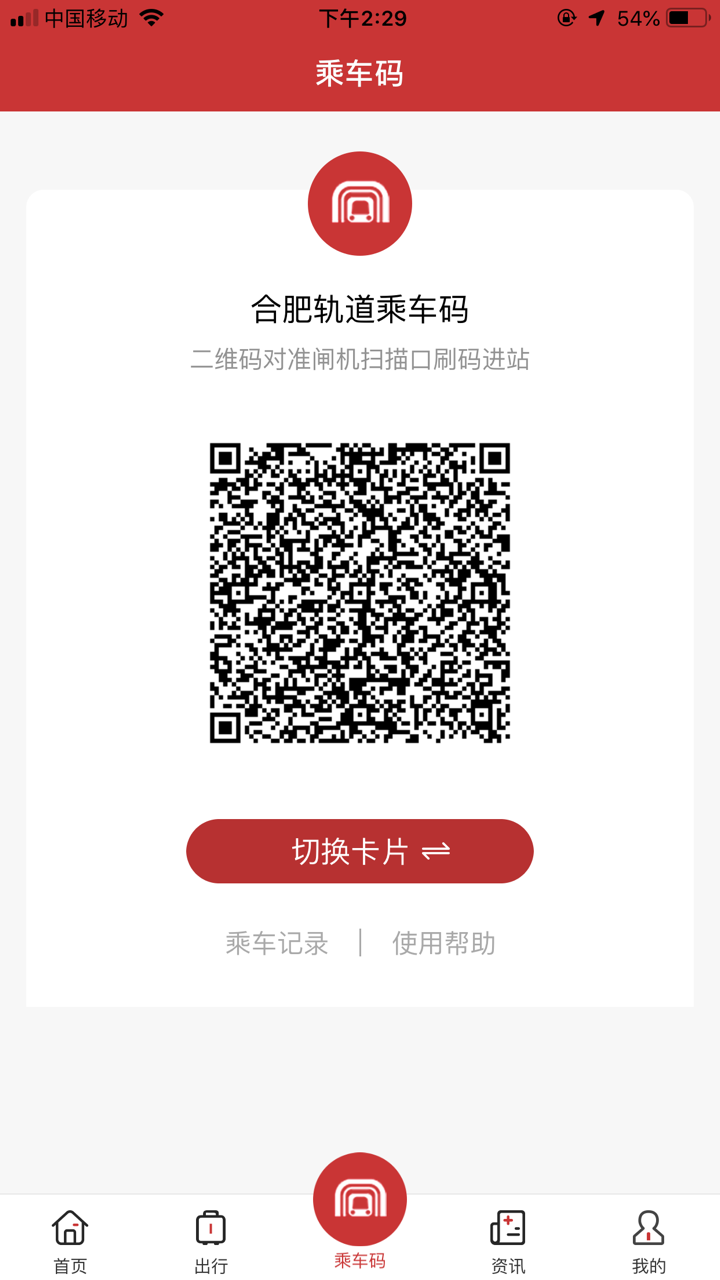Screen dimensions: 720x1280
Task: Tap the red metro logo above the title
Action: (x=360, y=203)
